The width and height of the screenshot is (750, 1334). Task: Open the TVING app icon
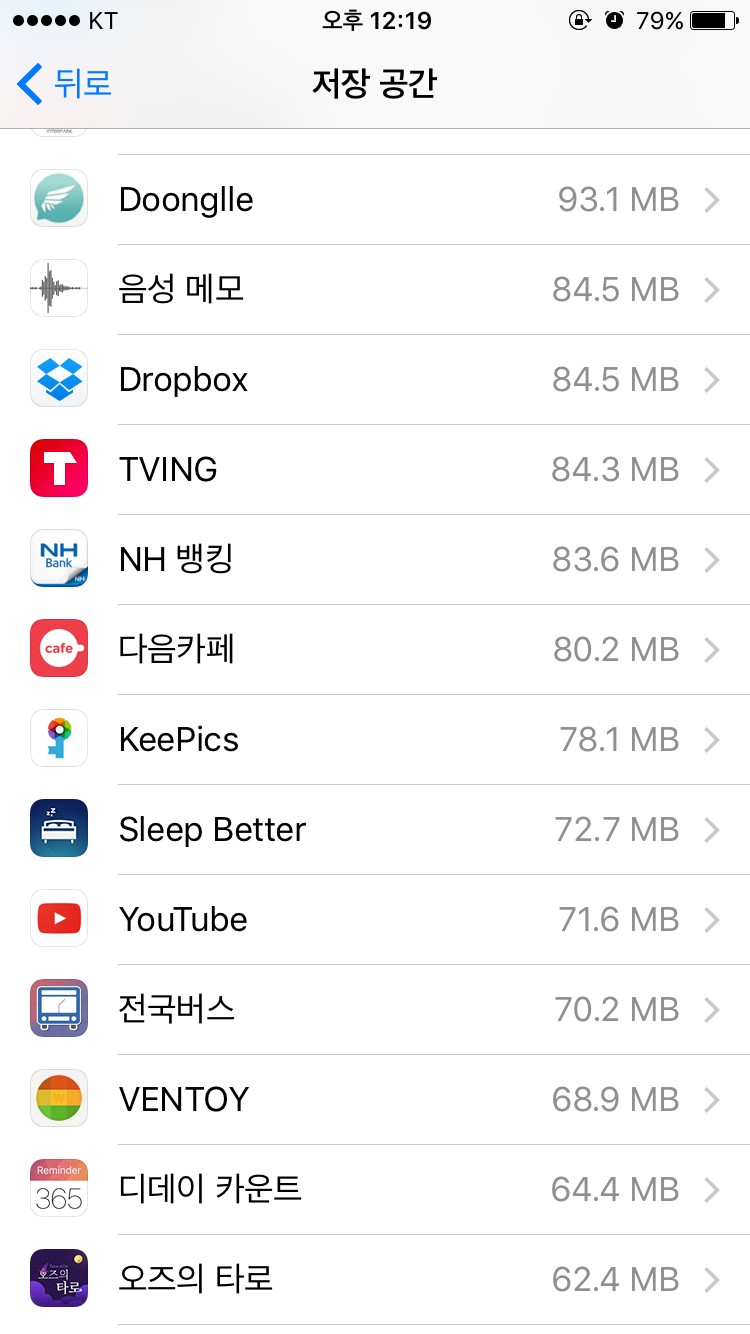pyautogui.click(x=58, y=468)
